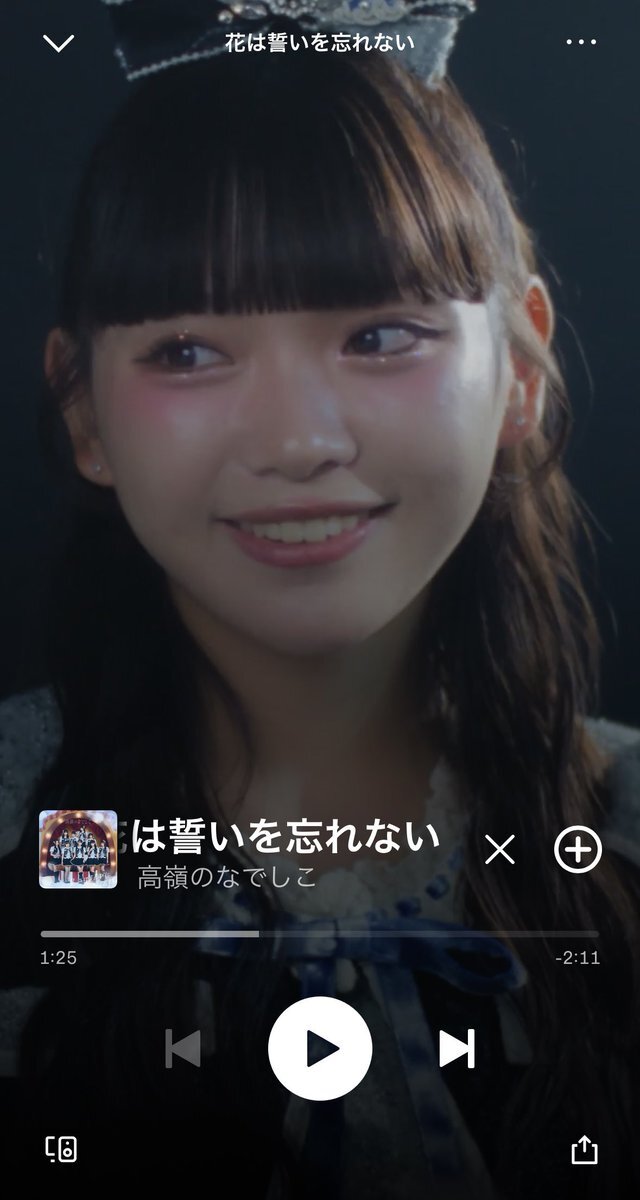The image size is (640, 1200).
Task: Add the song to your library
Action: tap(578, 850)
